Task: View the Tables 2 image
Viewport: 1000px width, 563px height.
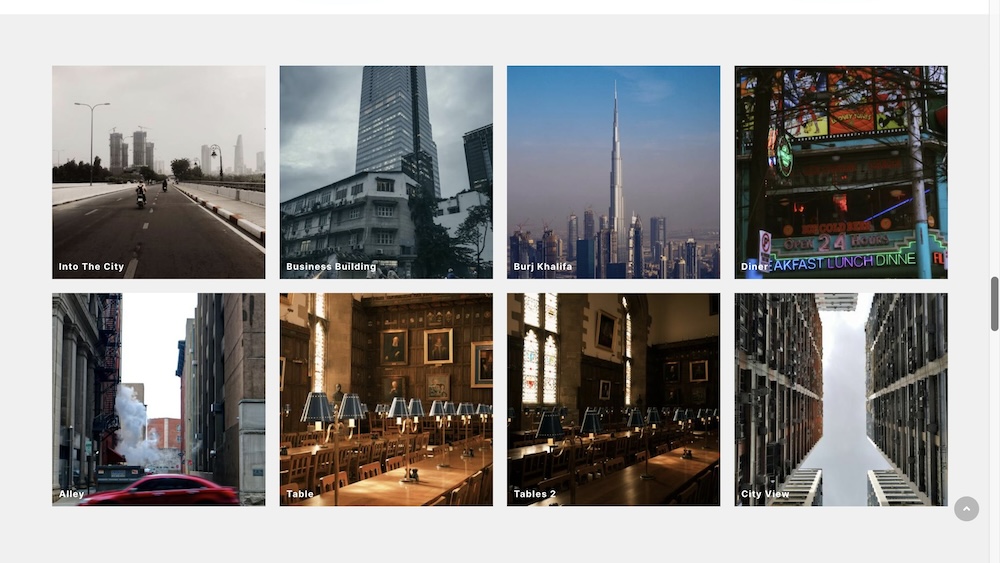Action: pos(613,399)
